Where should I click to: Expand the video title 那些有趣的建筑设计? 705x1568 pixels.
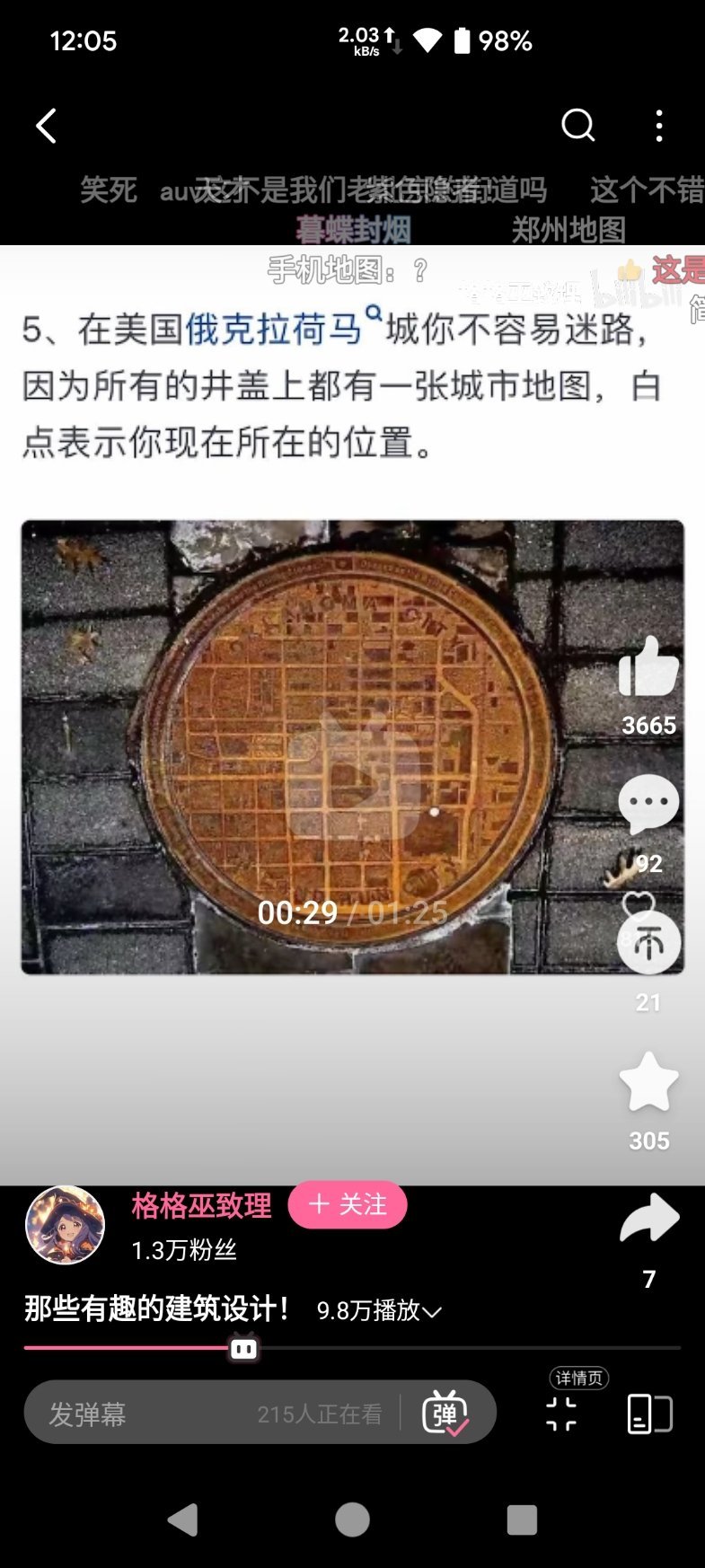pos(432,1312)
